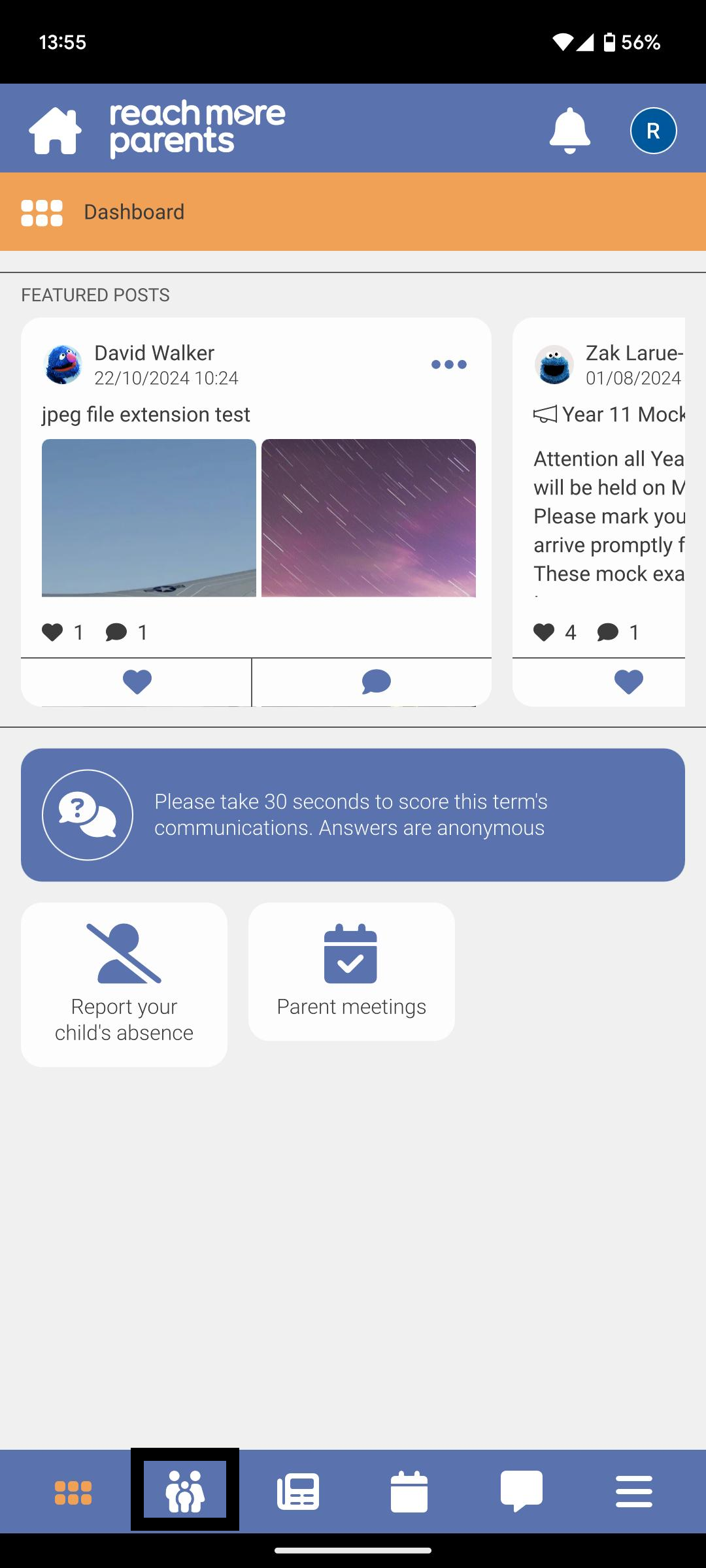Open the news feed tab
The width and height of the screenshot is (706, 1568).
click(298, 1492)
